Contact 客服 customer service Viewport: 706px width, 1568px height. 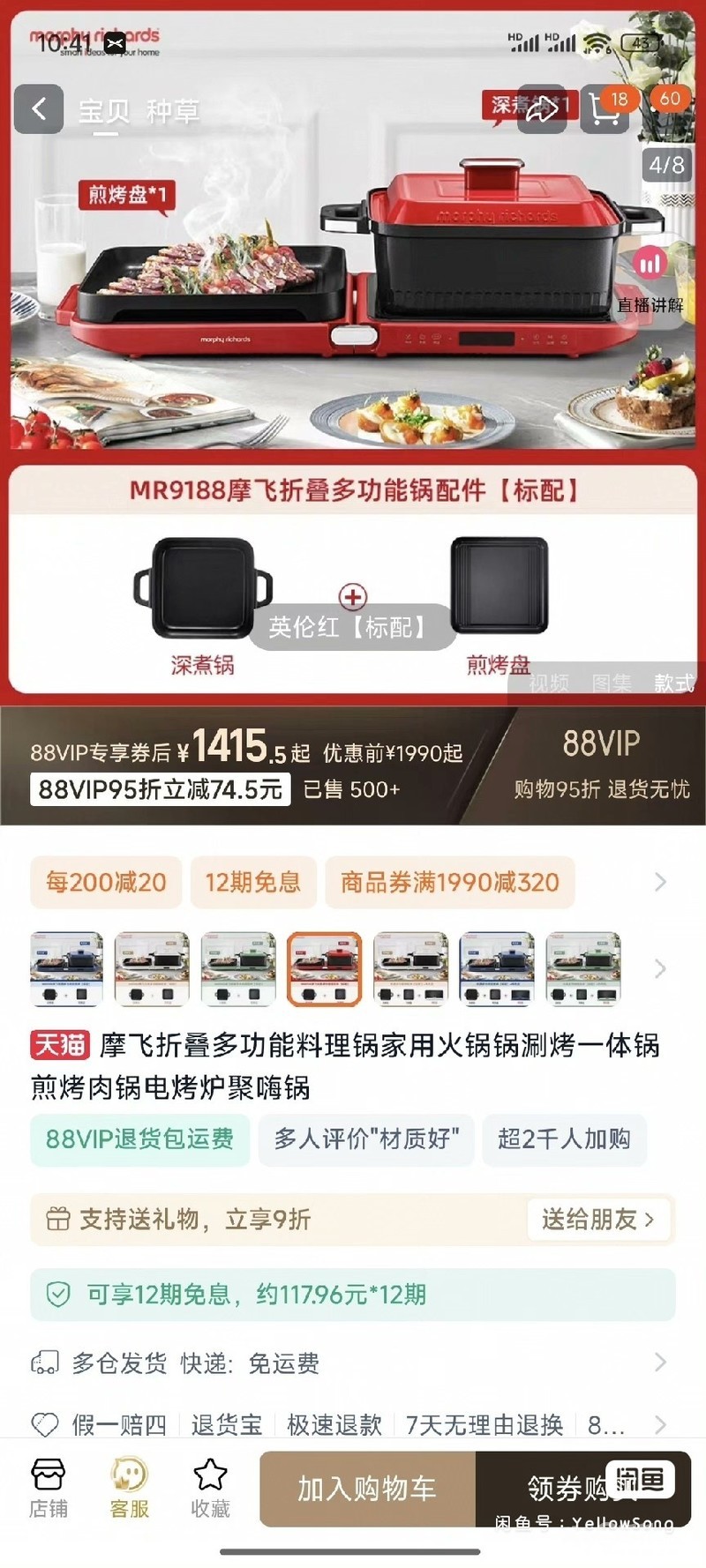coord(130,1488)
